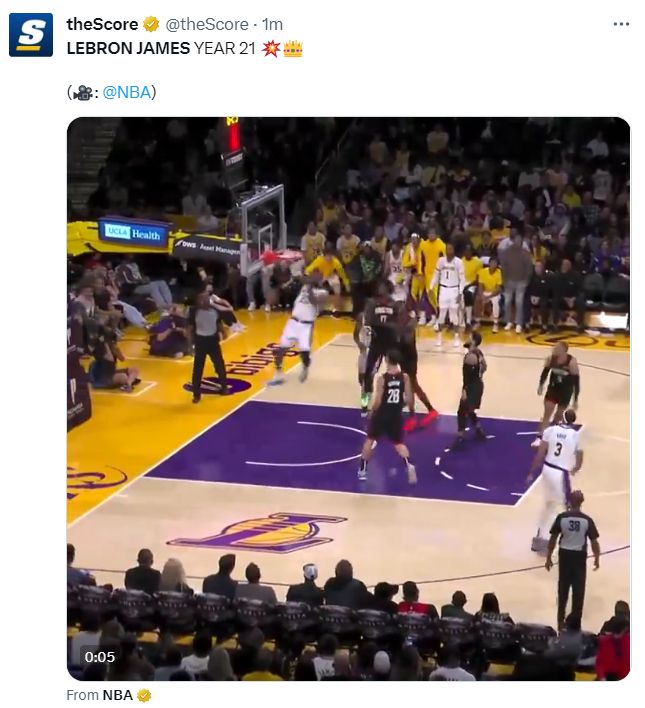Open the tweet's more options menu

coord(620,24)
